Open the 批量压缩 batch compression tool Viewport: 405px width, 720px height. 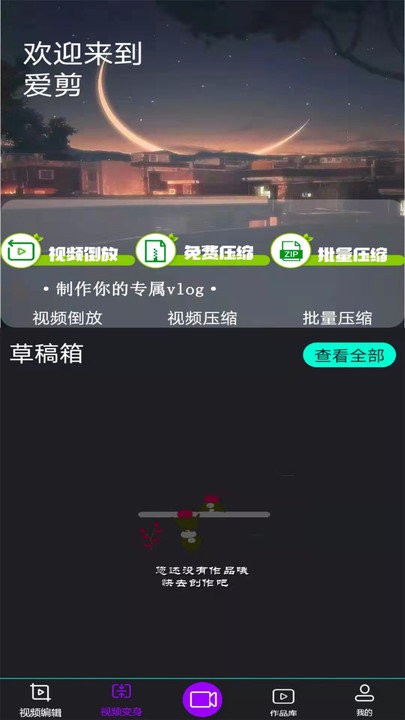[337, 251]
